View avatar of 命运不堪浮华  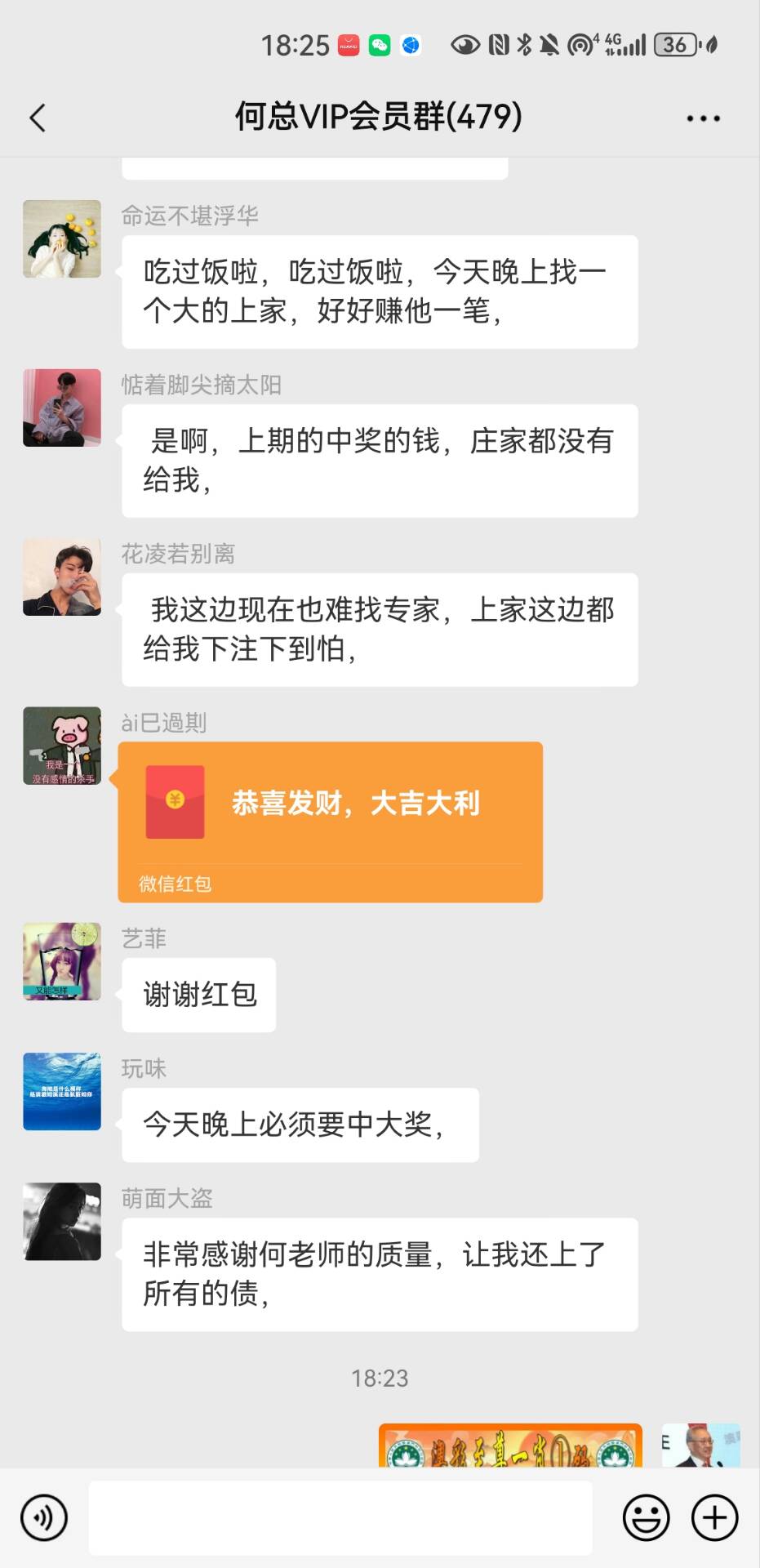[62, 239]
